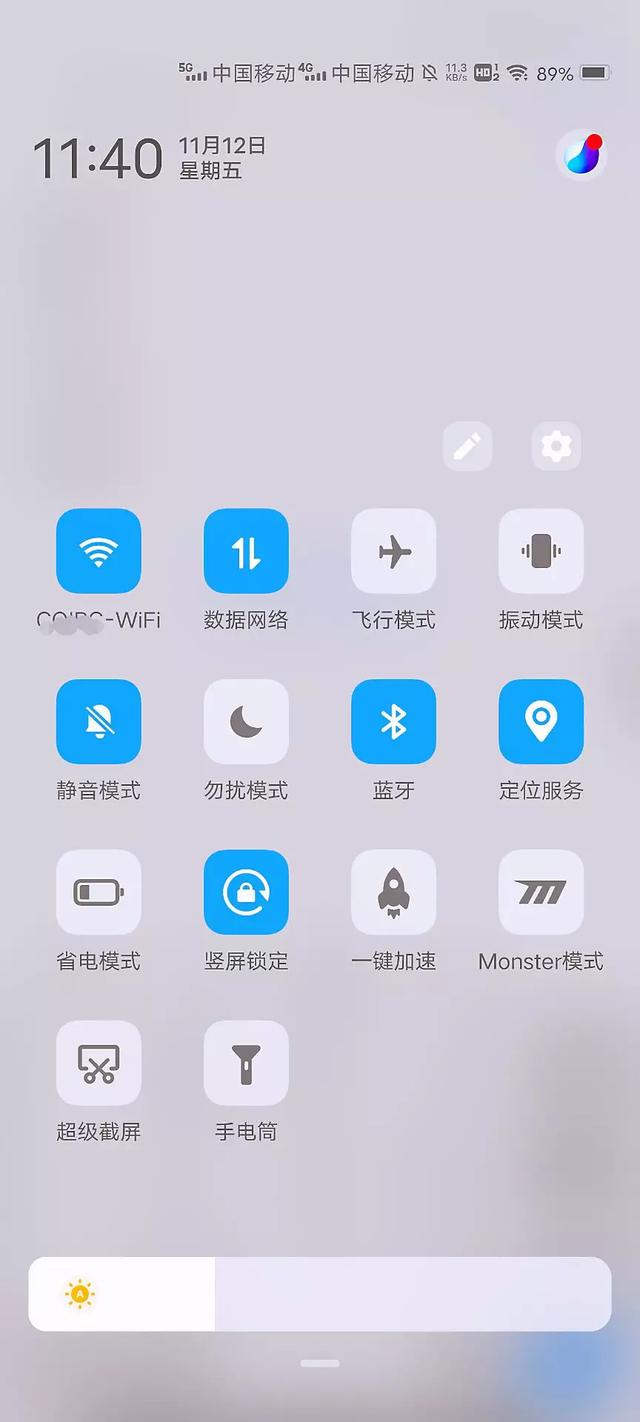Tap 一键加速 rocket boost
Screen dimensions: 640x1422
[x=394, y=892]
